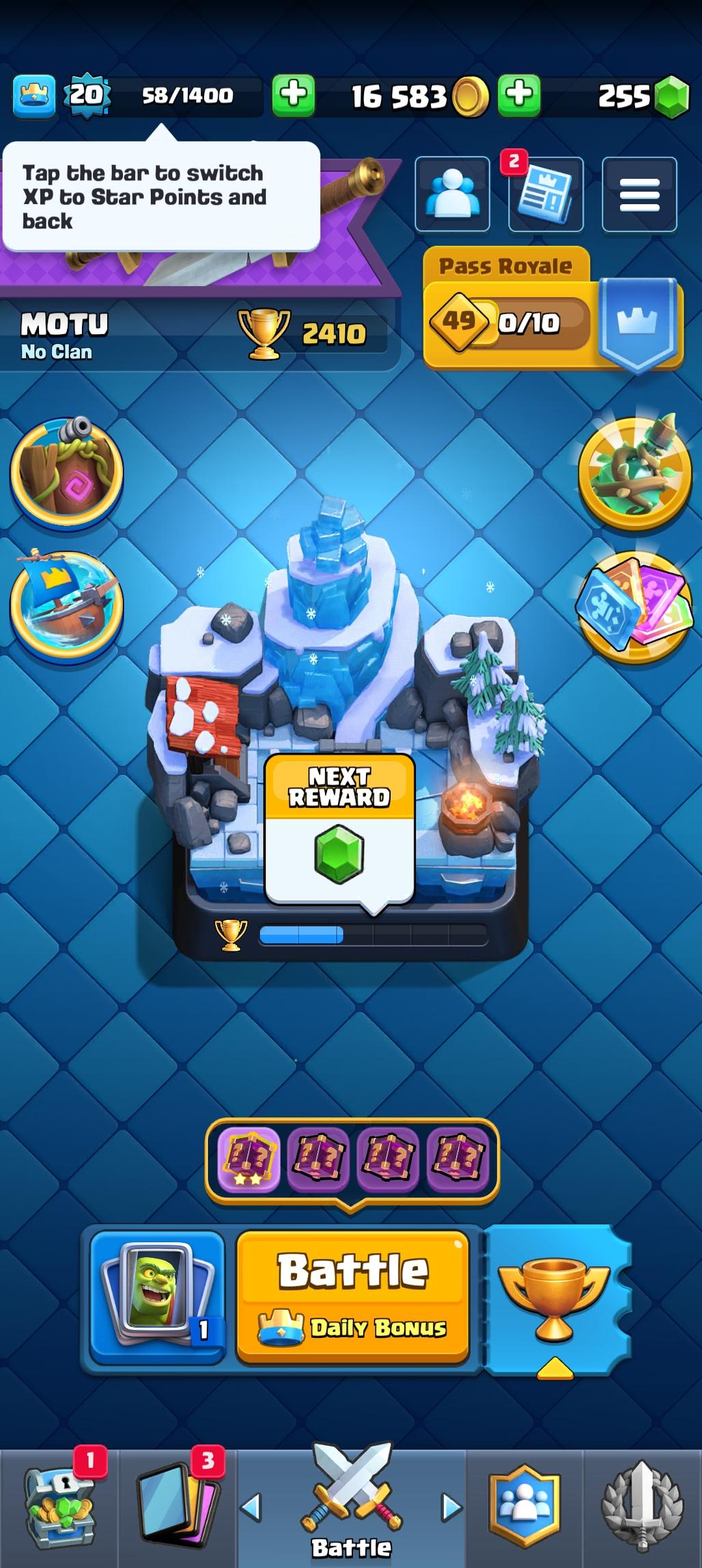Image resolution: width=702 pixels, height=1568 pixels.
Task: Open the green goblin tree event
Action: (x=634, y=473)
